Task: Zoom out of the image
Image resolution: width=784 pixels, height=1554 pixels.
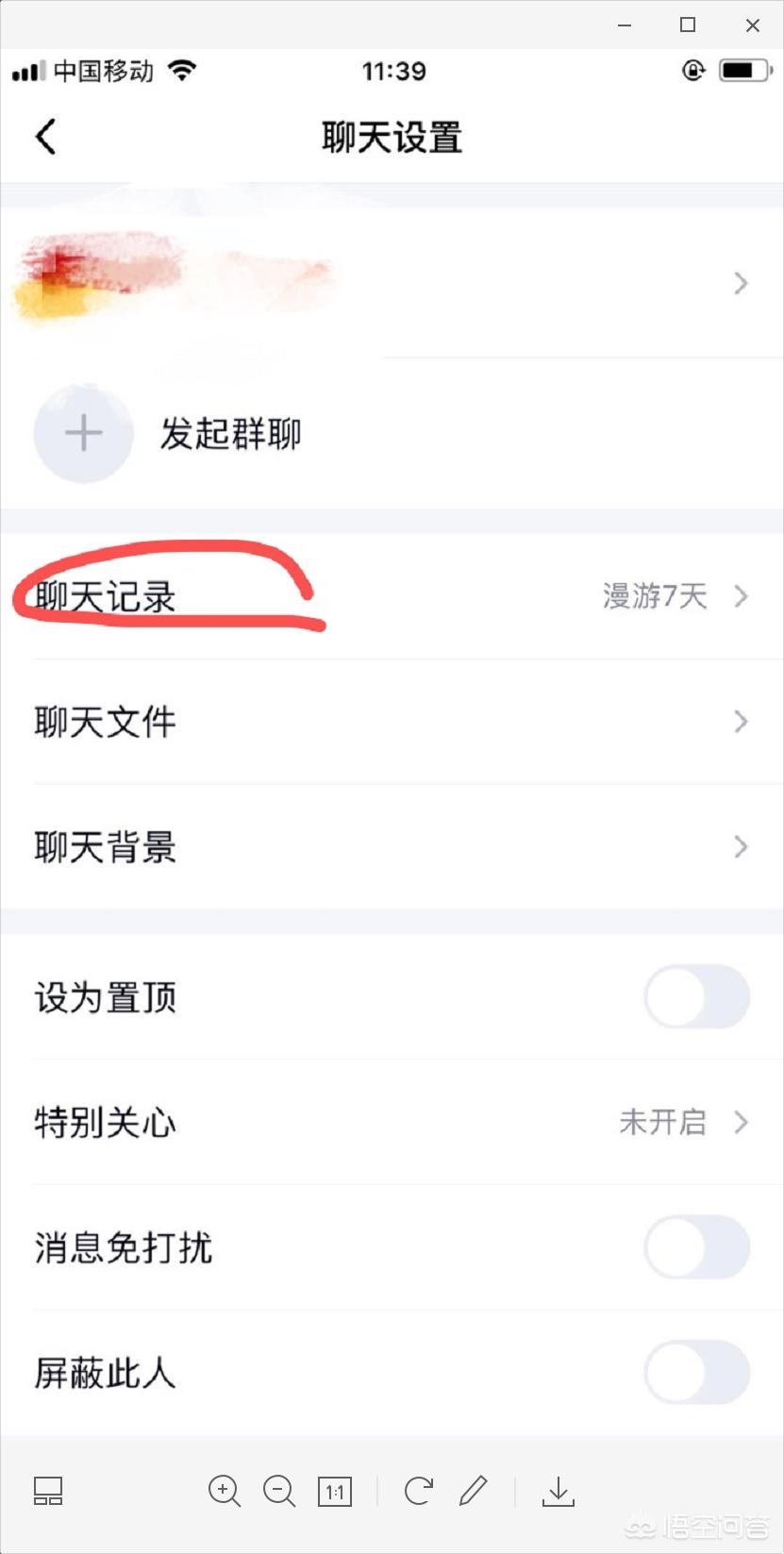Action: click(279, 1491)
